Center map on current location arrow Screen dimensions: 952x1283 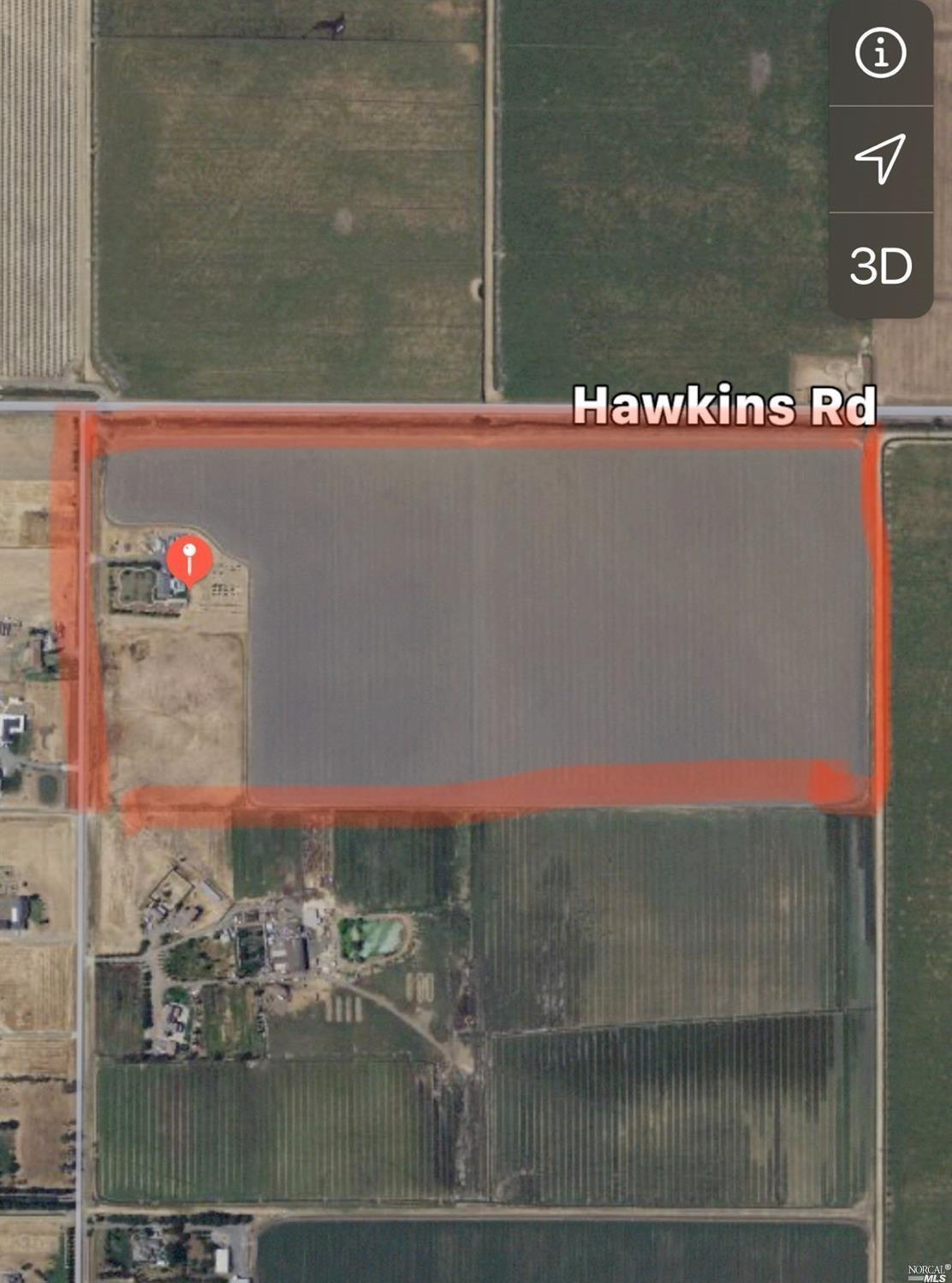[880, 158]
